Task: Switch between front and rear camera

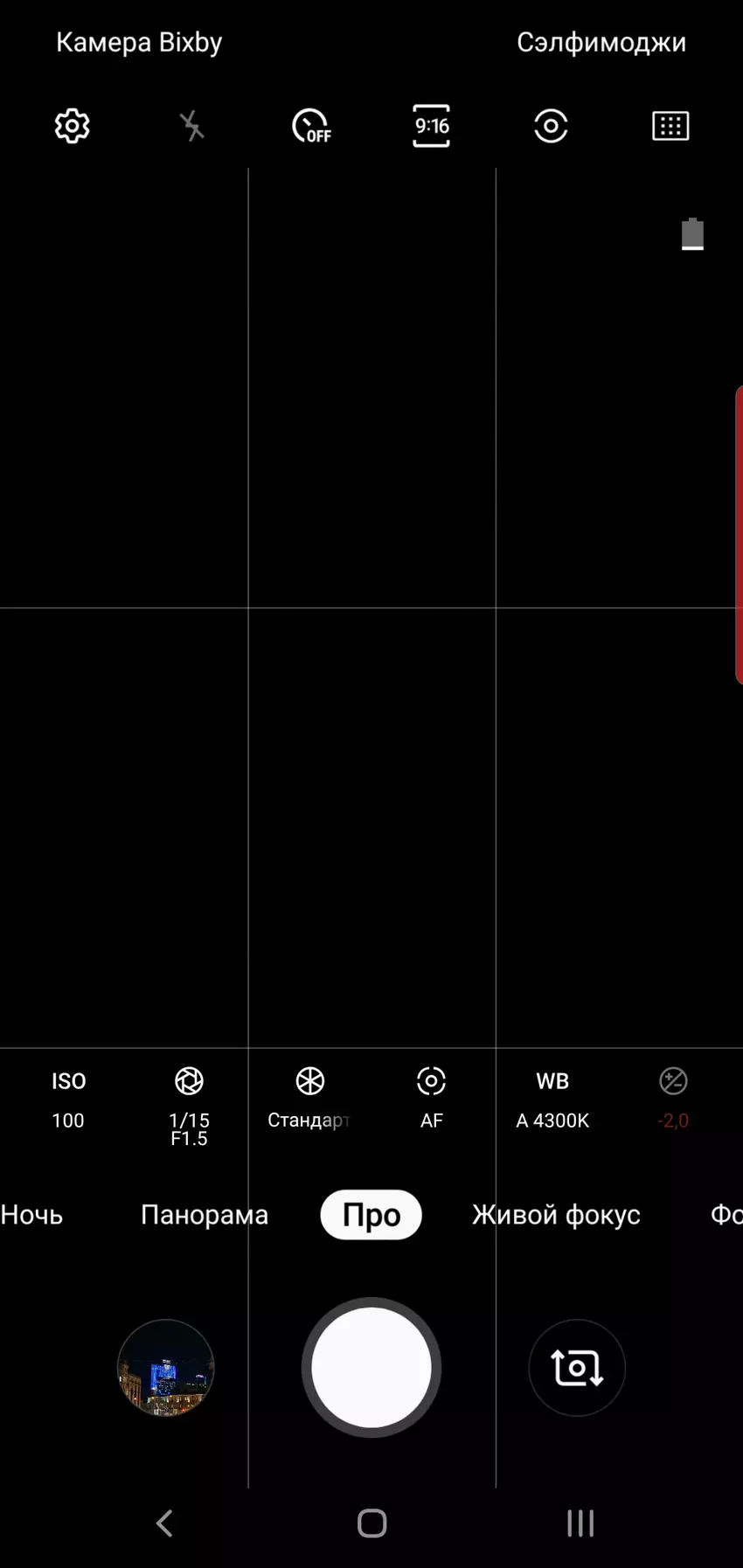Action: [577, 1368]
